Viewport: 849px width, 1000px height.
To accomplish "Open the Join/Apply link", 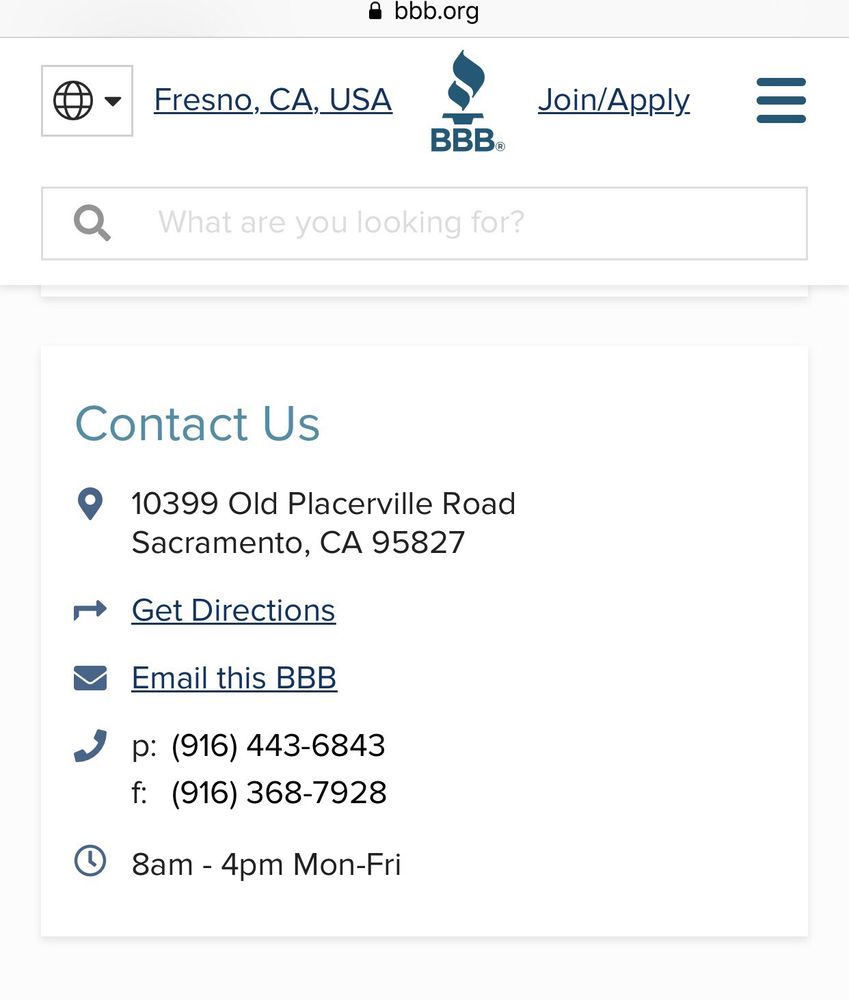I will click(x=614, y=100).
